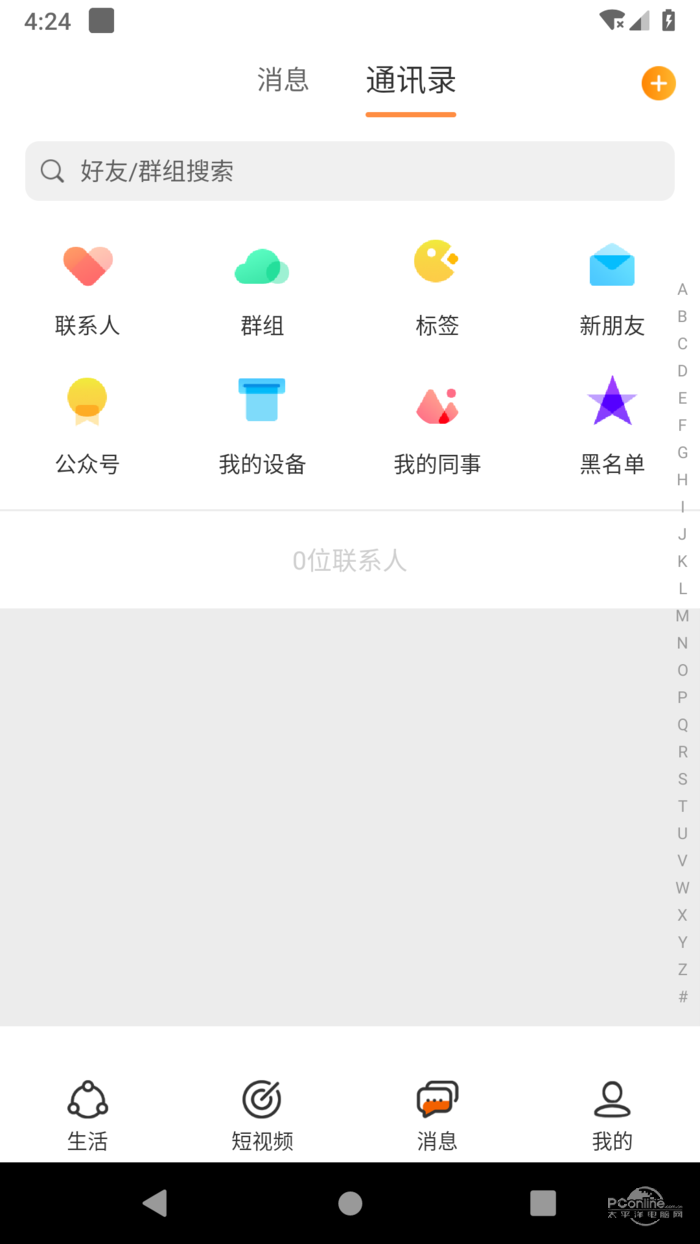
Task: Tap the 消息 bottom navigation tab
Action: click(437, 1114)
